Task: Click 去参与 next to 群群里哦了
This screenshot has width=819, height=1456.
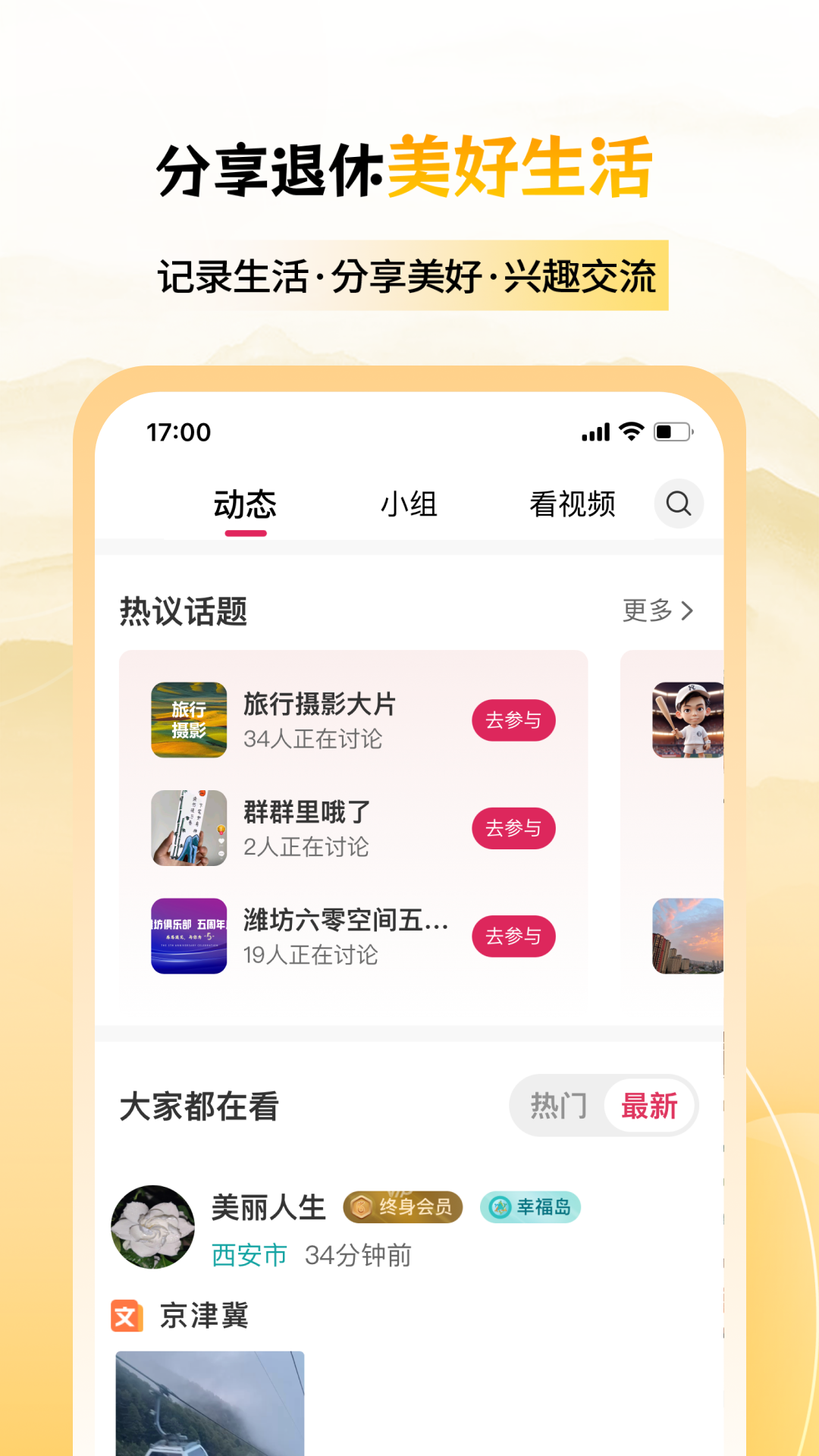Action: pyautogui.click(x=514, y=828)
